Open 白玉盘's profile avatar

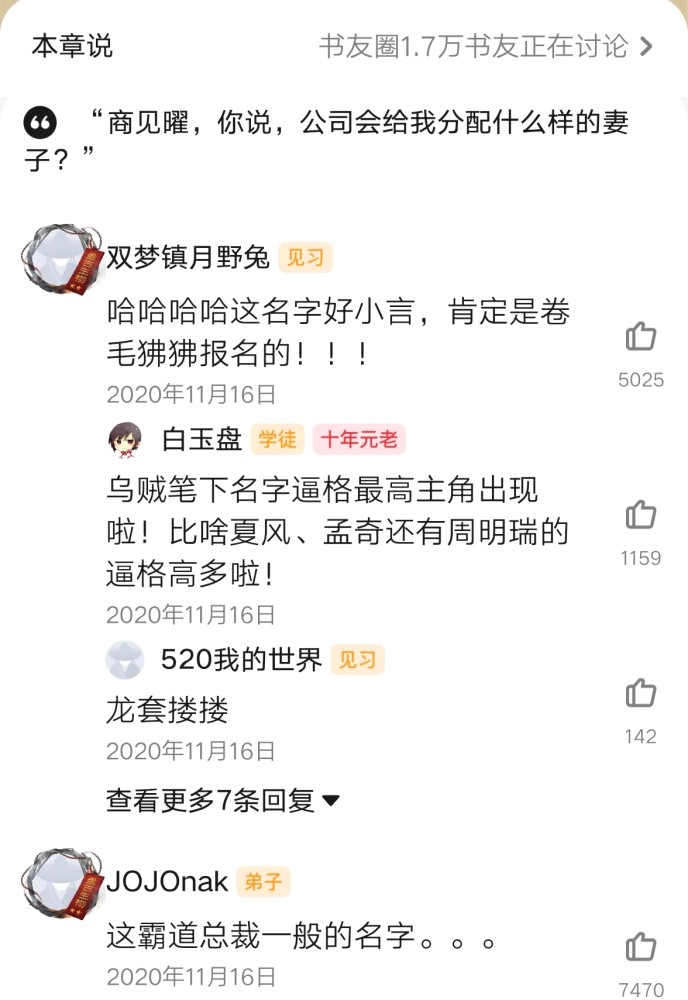[x=126, y=439]
